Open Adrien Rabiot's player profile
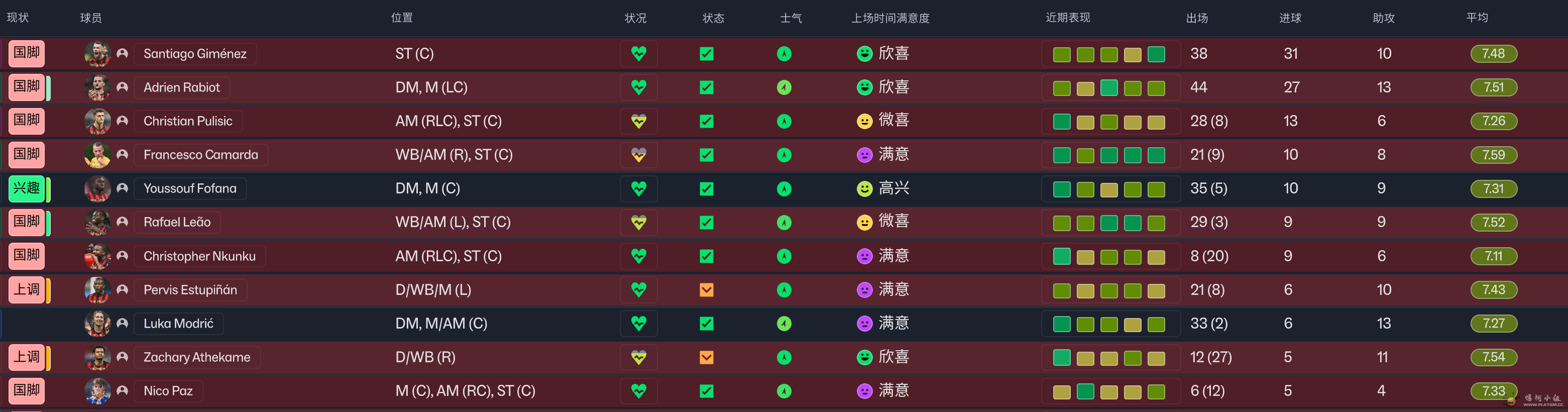This screenshot has width=1568, height=412. pos(181,87)
